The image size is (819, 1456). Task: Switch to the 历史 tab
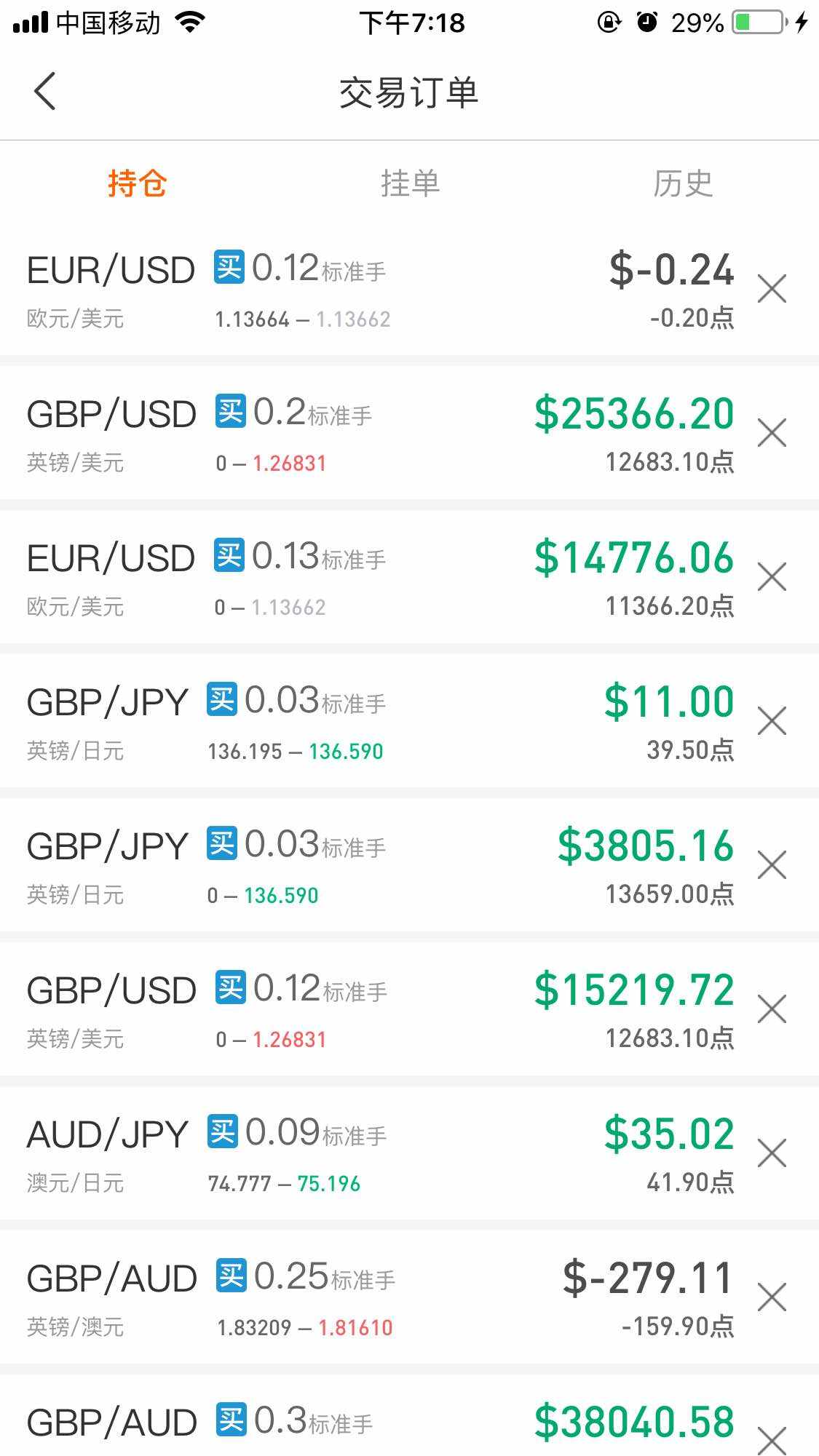tap(682, 183)
